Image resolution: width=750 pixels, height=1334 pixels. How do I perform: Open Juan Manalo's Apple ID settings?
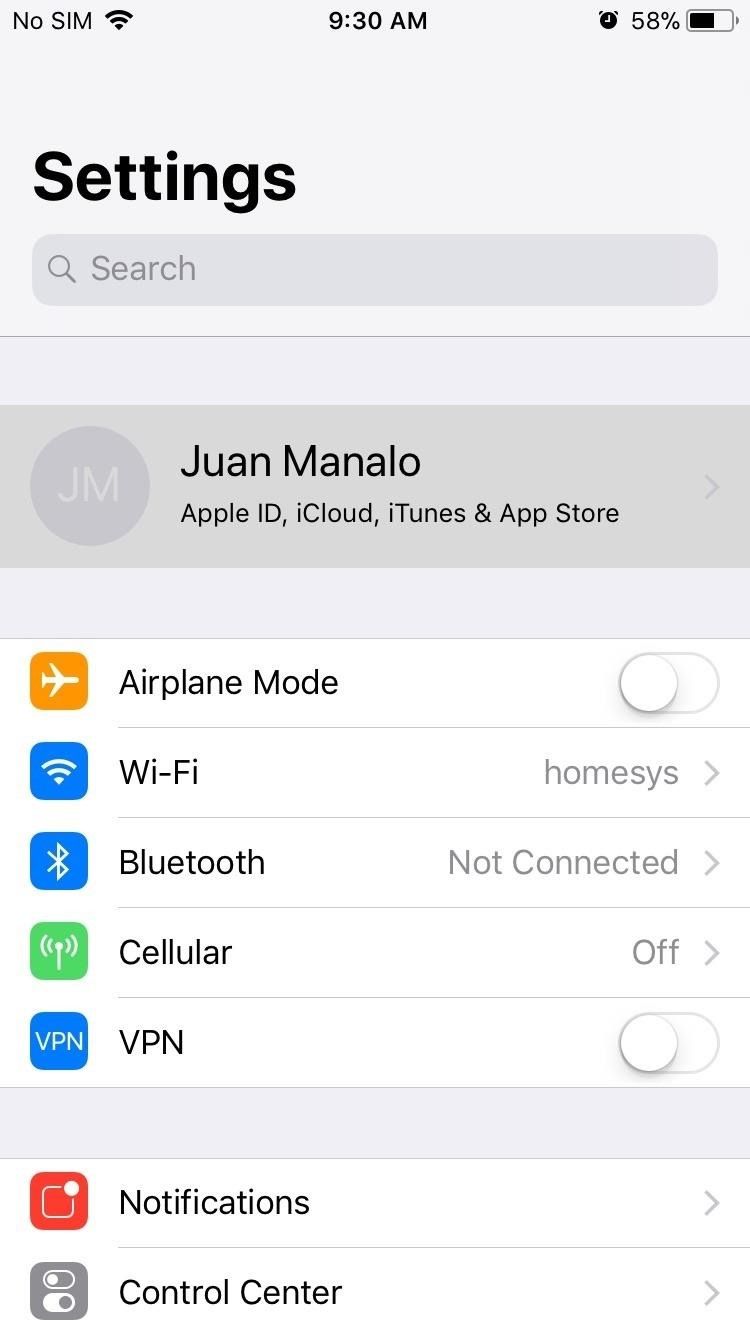374,486
